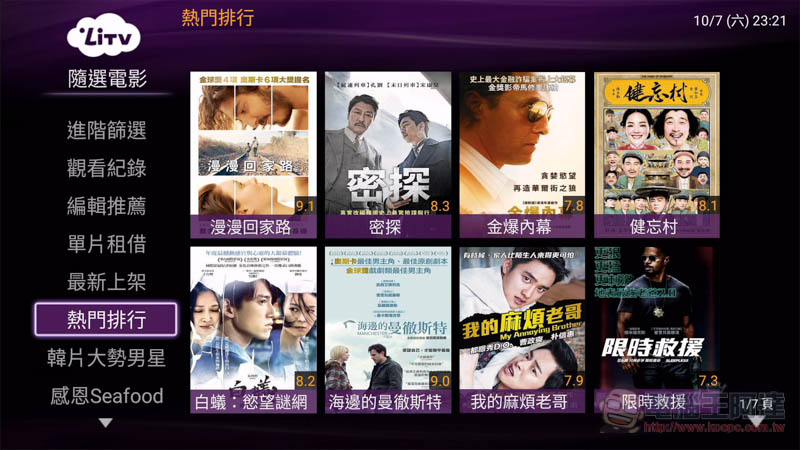
Task: Select 熱門排行 popular ranking
Action: pyautogui.click(x=106, y=320)
